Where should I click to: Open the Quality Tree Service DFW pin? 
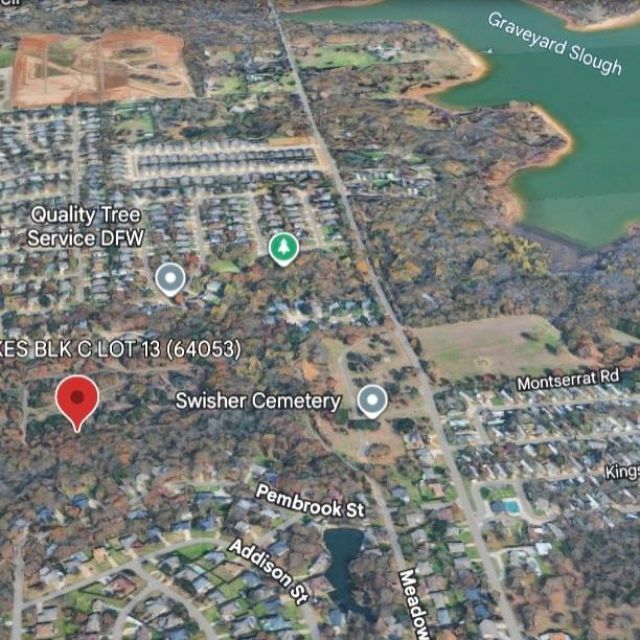(171, 278)
